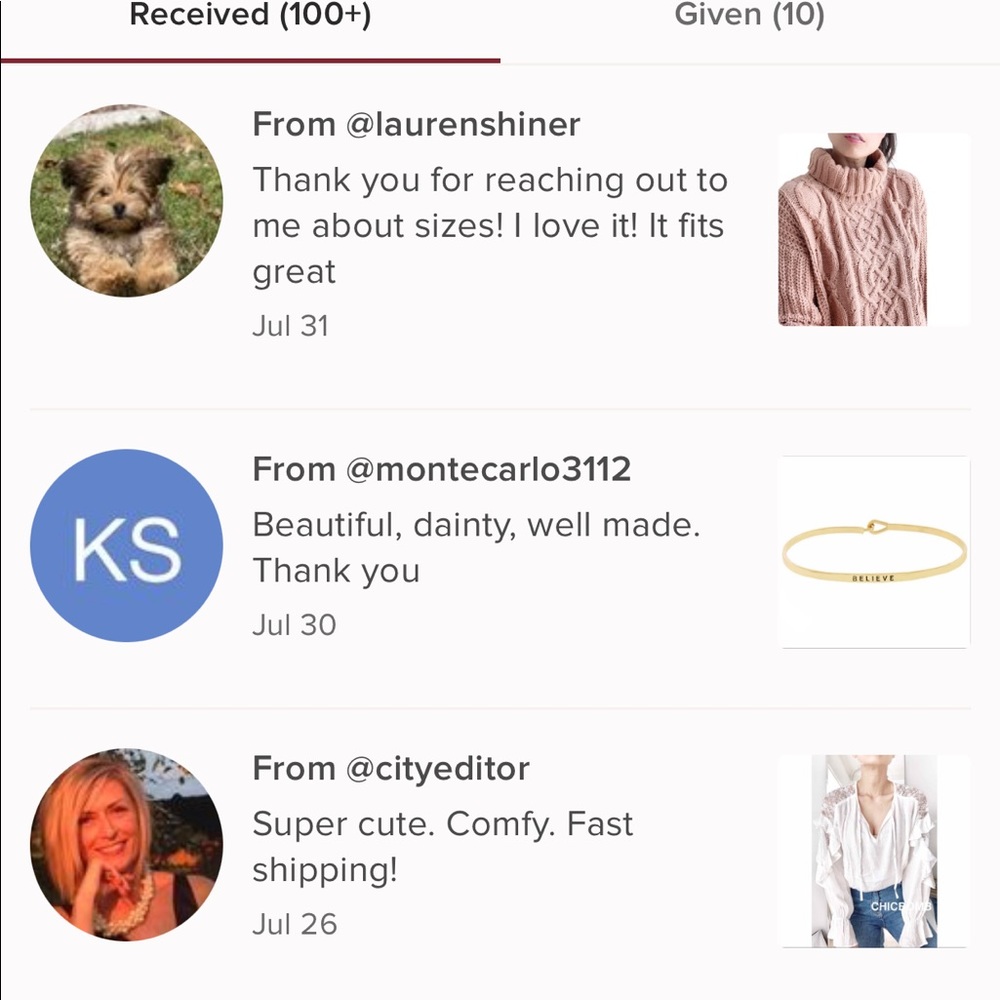Open @laurenshiner's dog profile picture
This screenshot has width=1000, height=1000.
coord(127,201)
